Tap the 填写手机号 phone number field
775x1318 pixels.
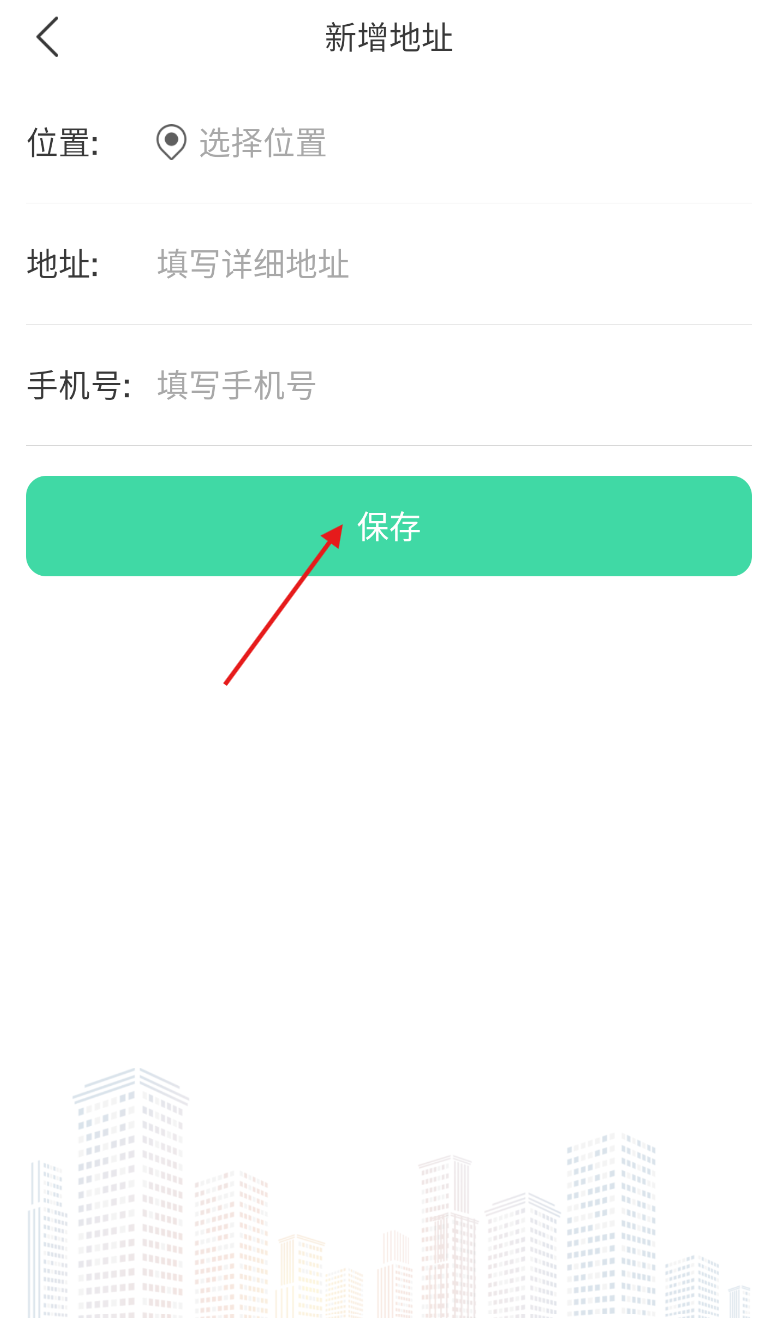point(453,385)
